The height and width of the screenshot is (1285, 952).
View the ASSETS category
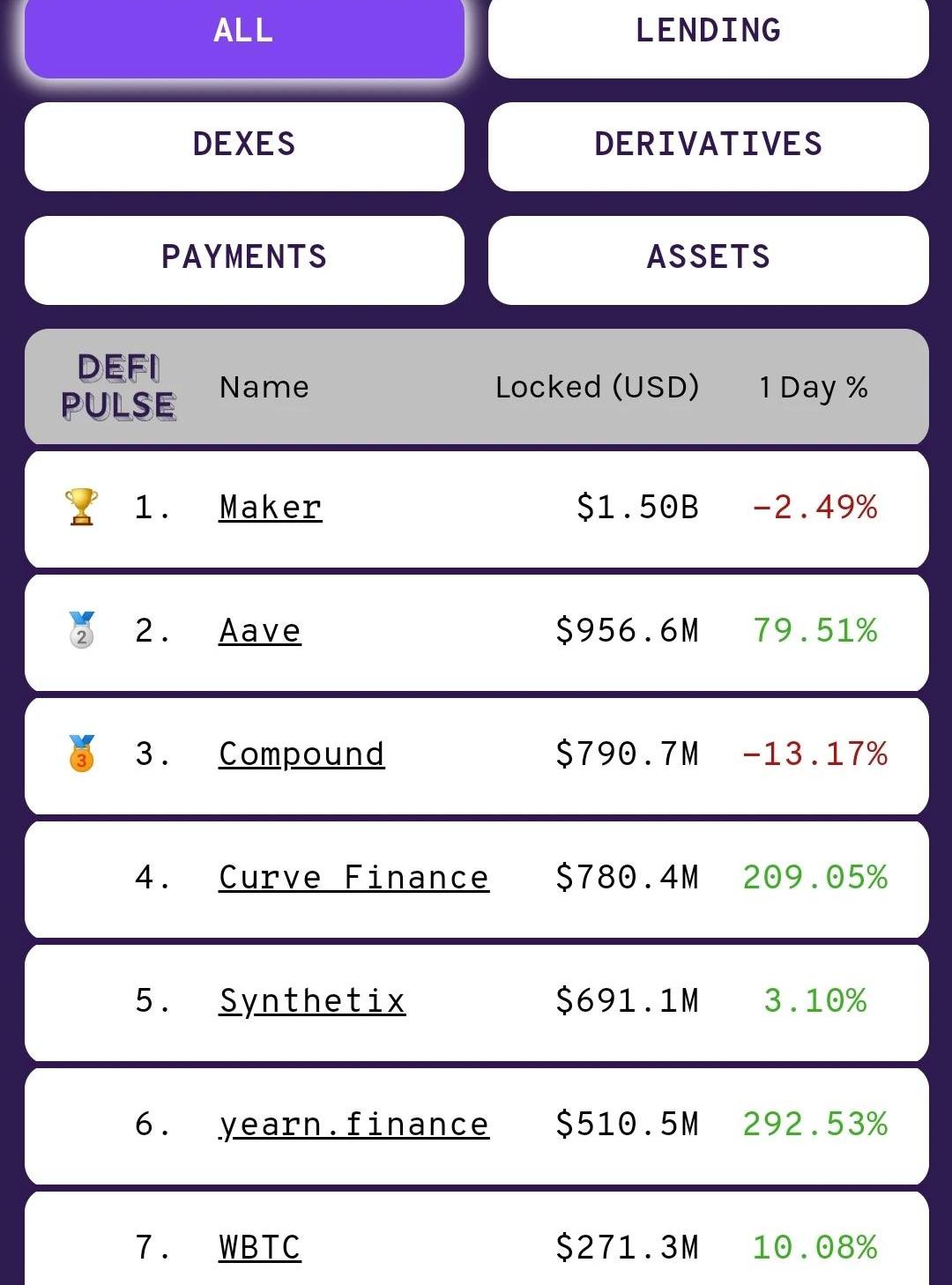coord(708,258)
